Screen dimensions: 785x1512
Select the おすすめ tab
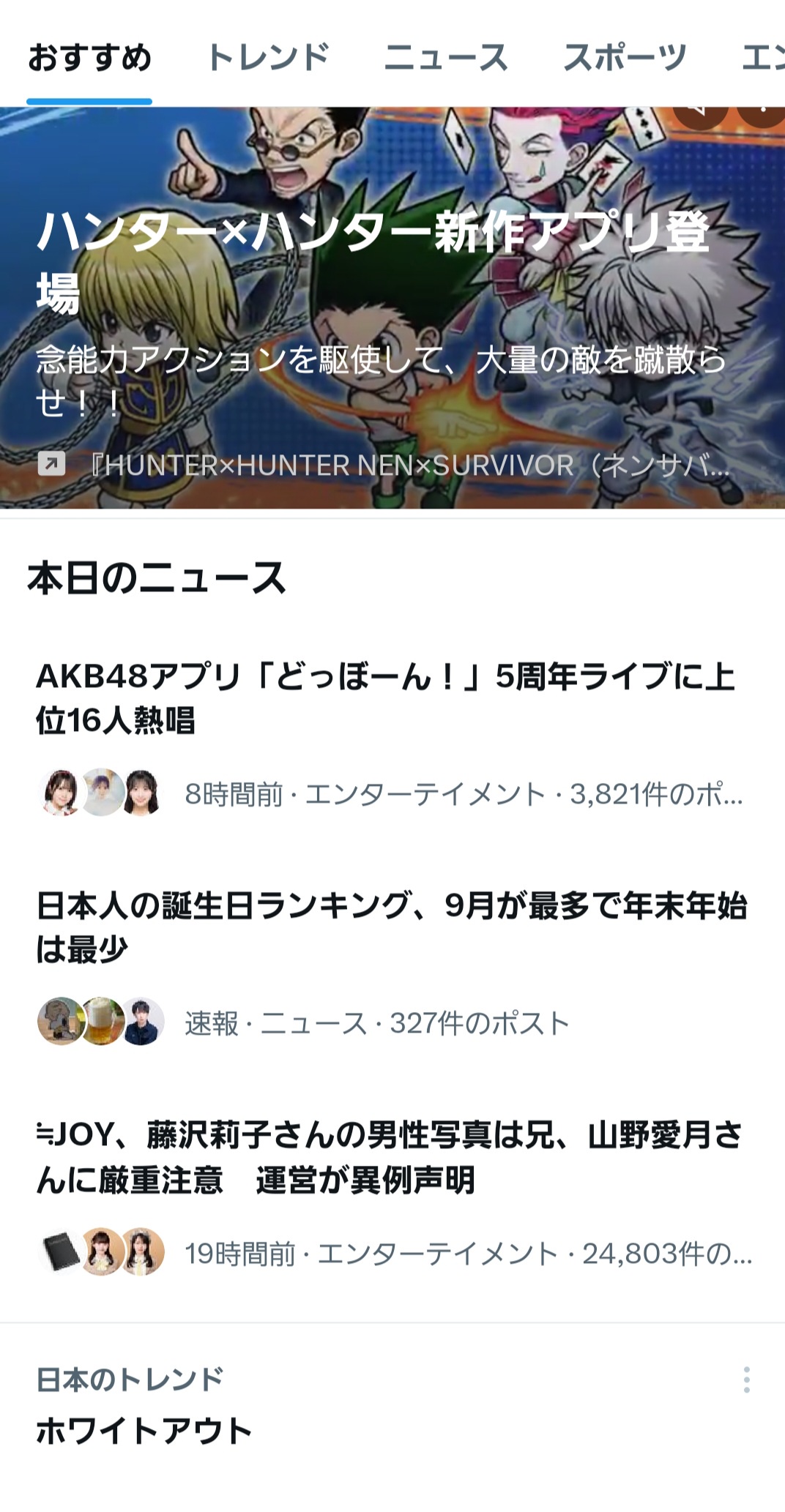pos(89,58)
